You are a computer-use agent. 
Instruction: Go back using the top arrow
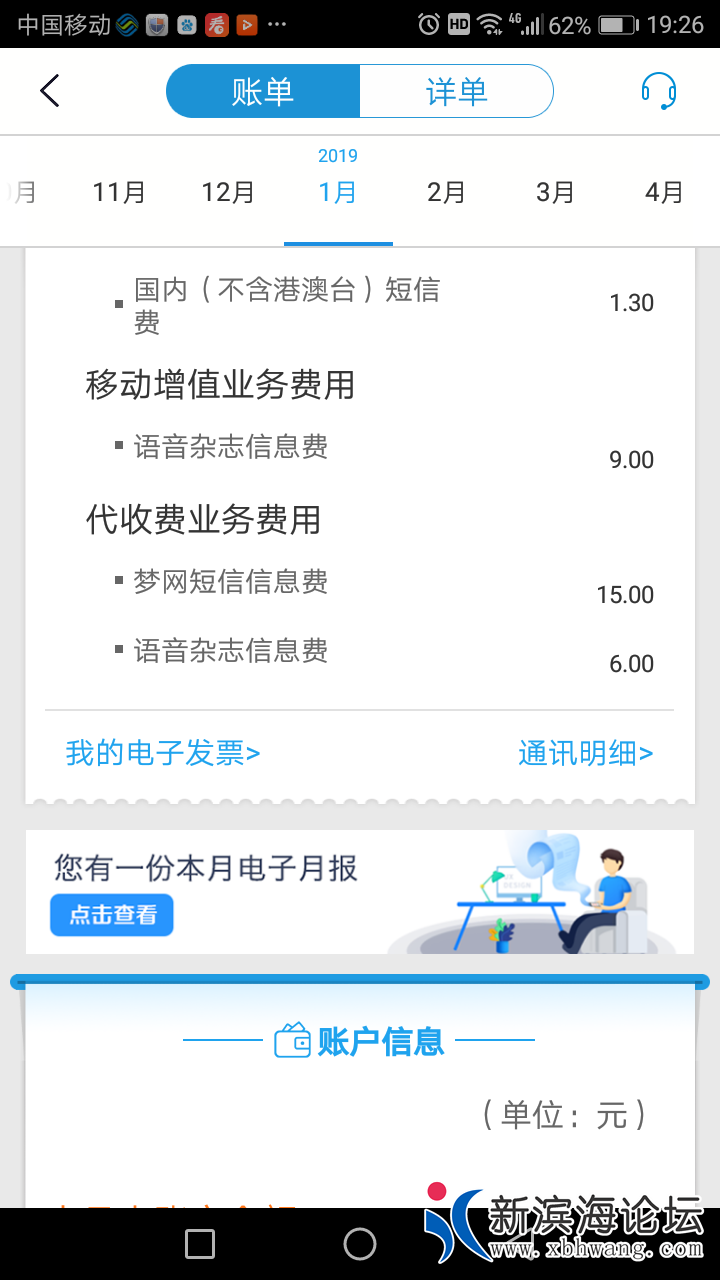pyautogui.click(x=50, y=91)
